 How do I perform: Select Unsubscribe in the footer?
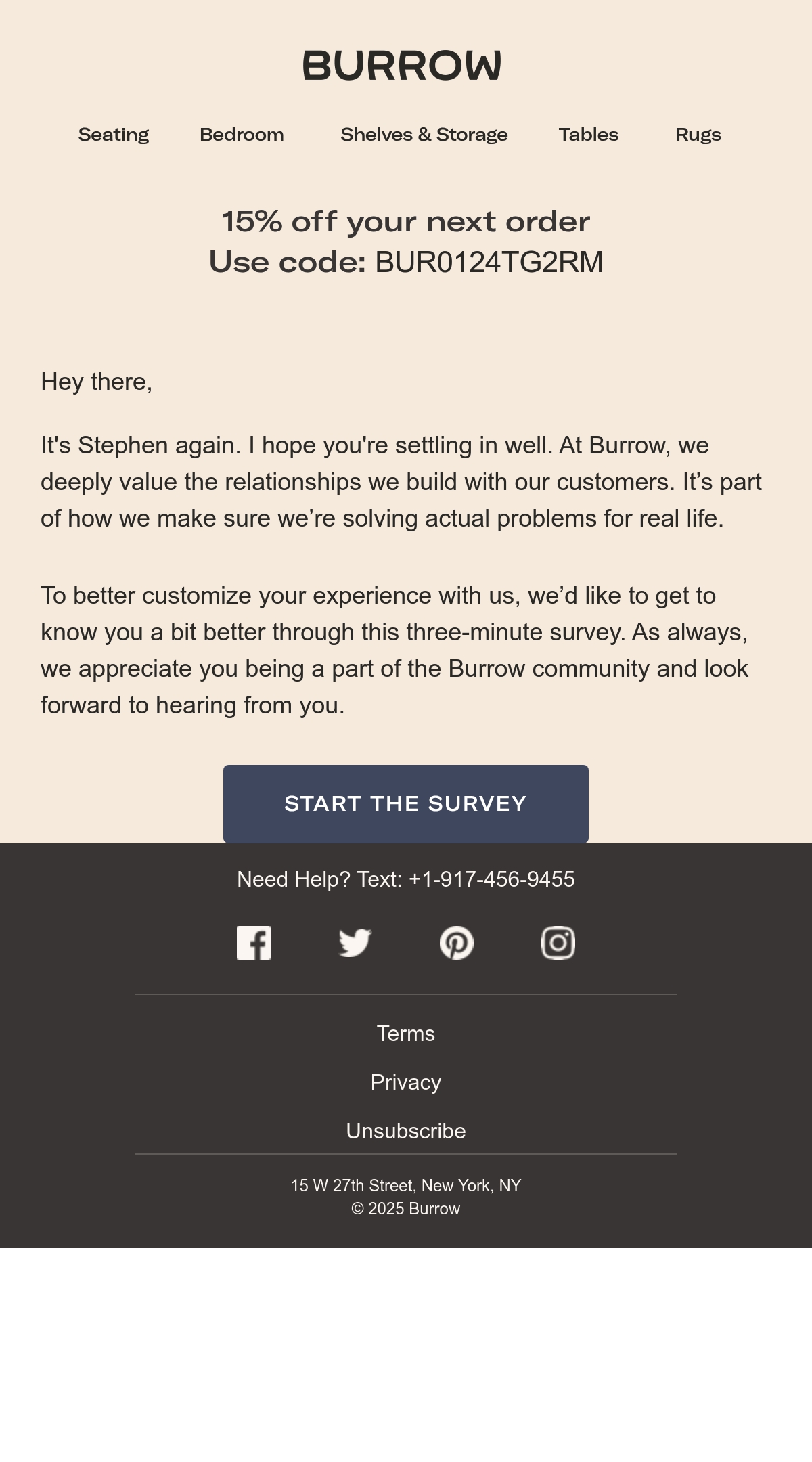406,1131
